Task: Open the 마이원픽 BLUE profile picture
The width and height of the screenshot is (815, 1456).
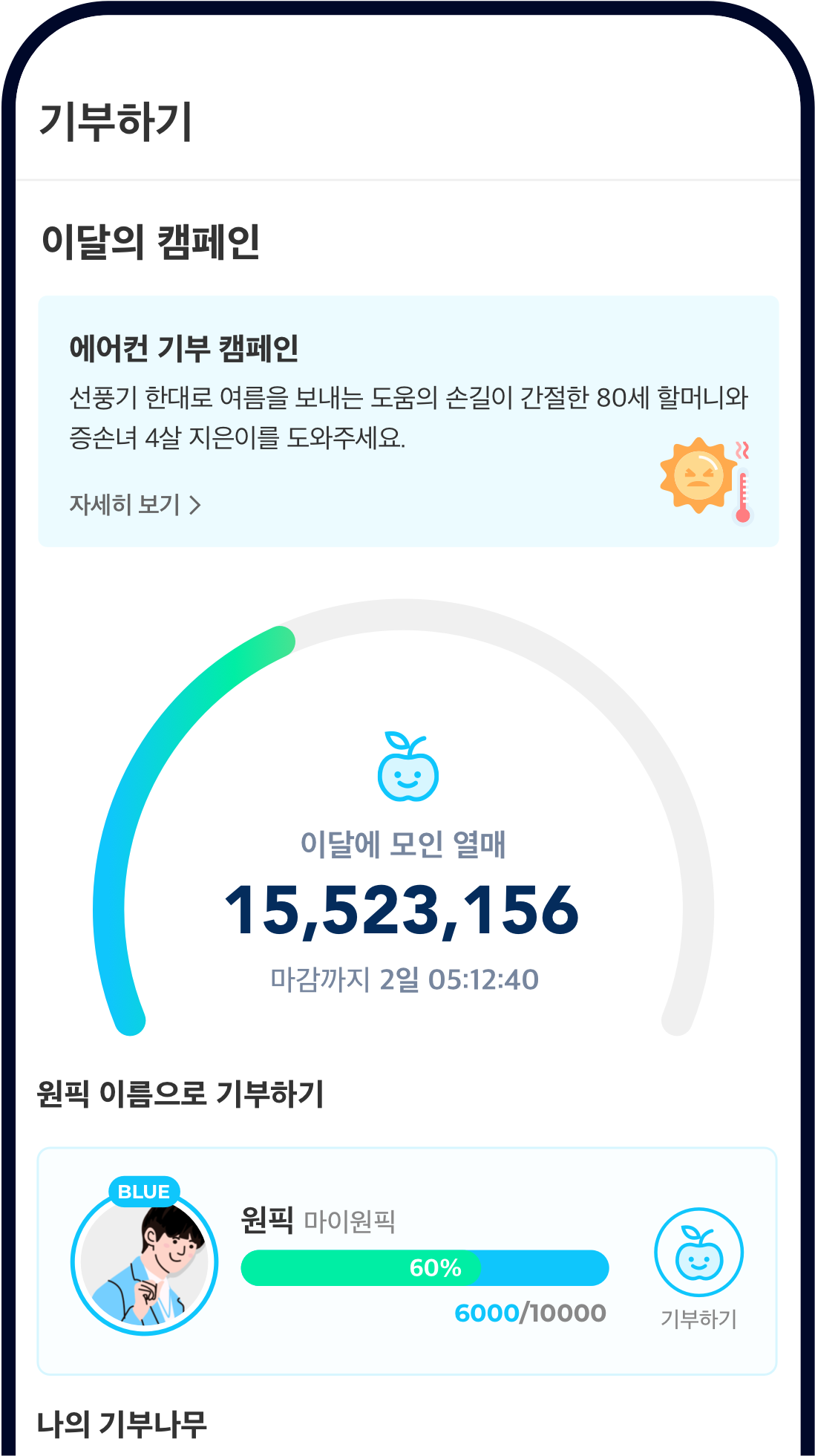Action: point(144,1262)
